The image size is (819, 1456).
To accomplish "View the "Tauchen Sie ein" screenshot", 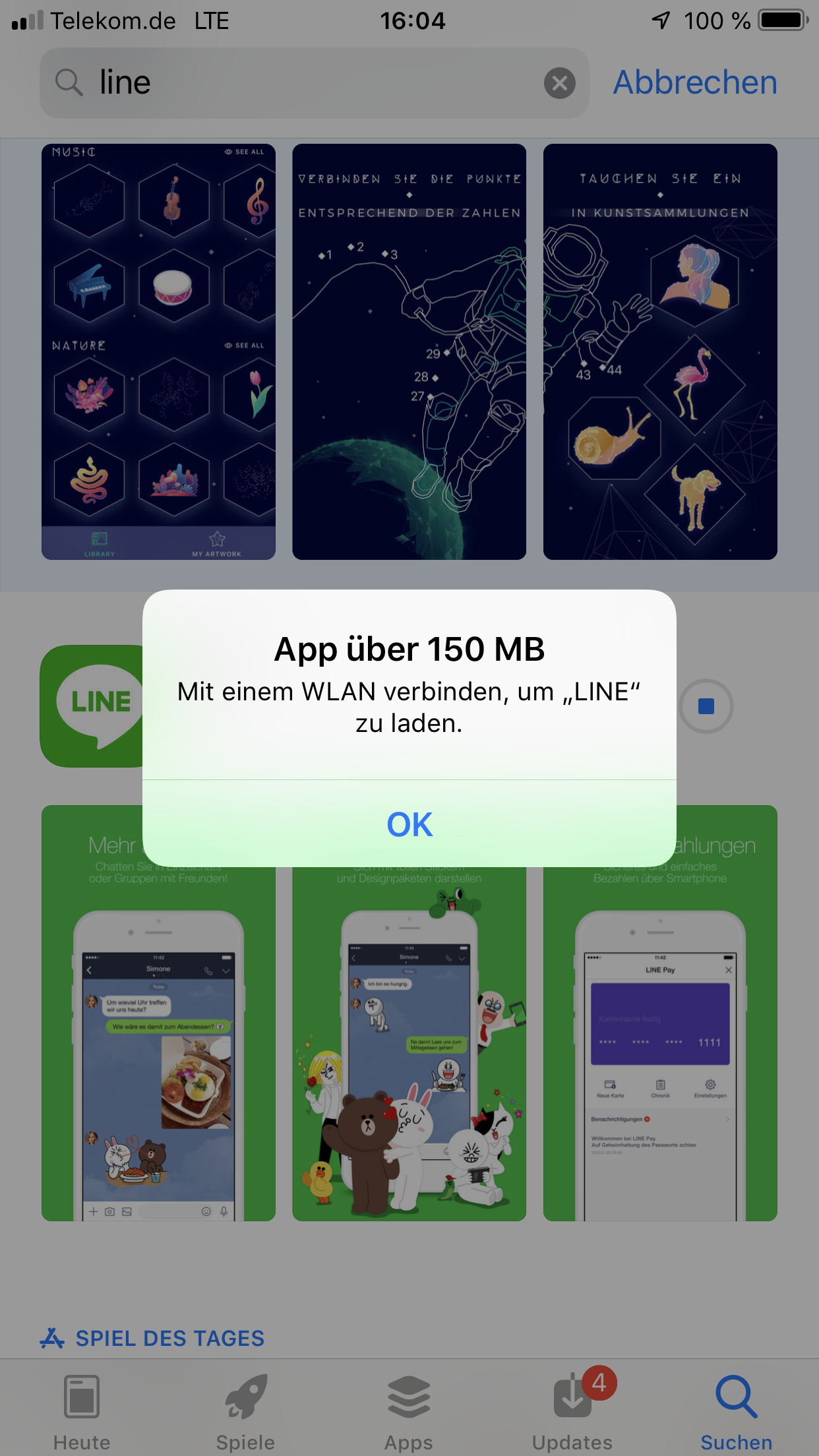I will point(660,351).
